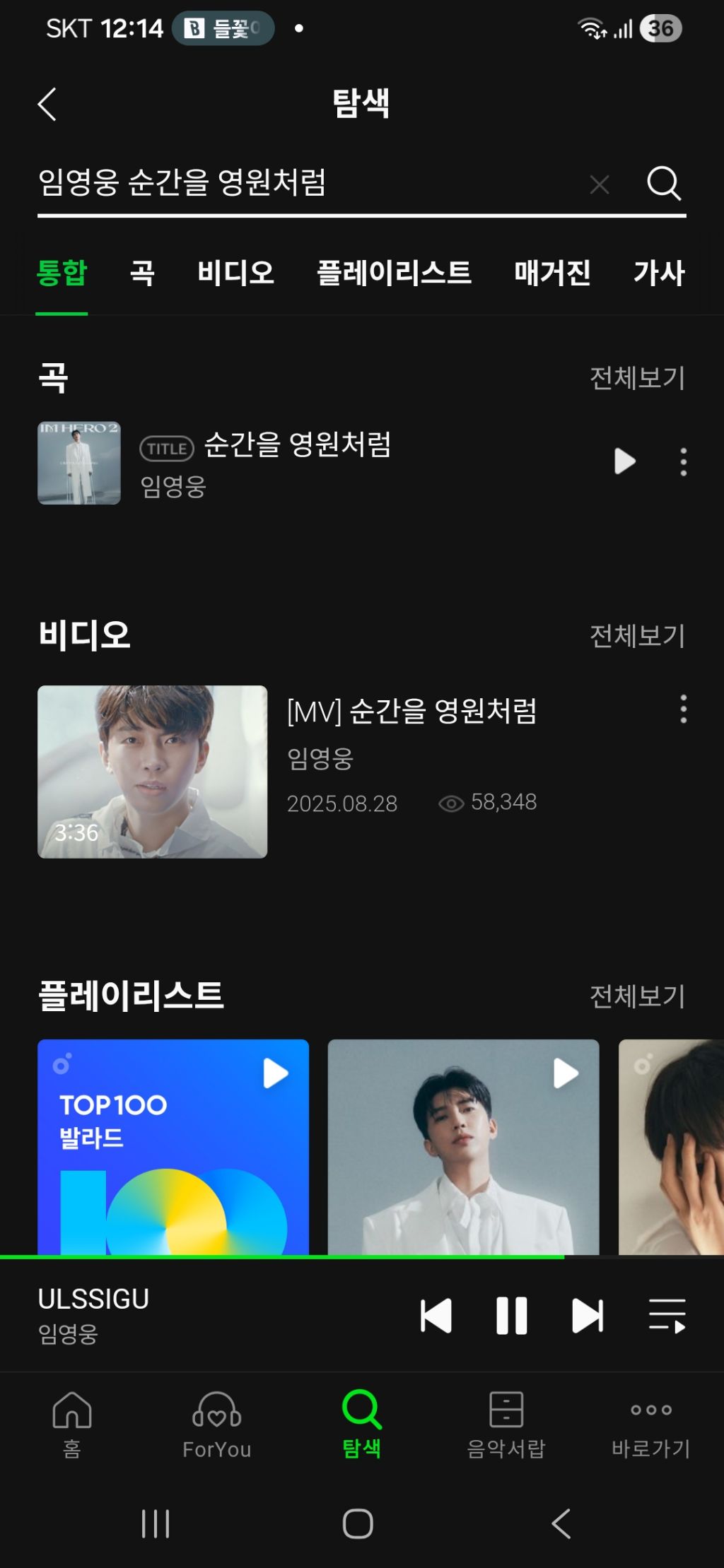Play the TOP 100 발라드 playlist
Screen dimensions: 724x1568
tap(275, 1073)
